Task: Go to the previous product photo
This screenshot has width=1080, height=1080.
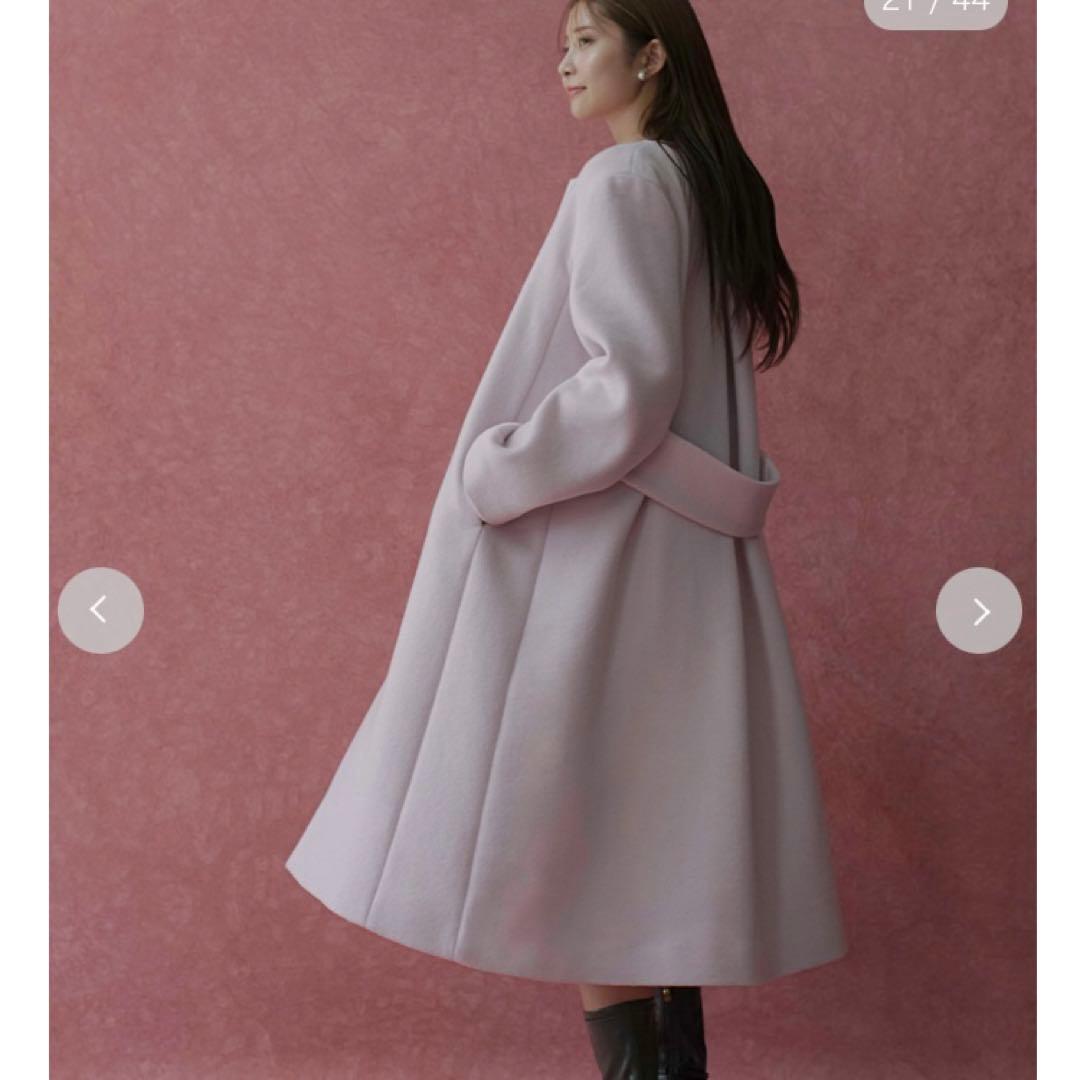Action: tap(100, 610)
